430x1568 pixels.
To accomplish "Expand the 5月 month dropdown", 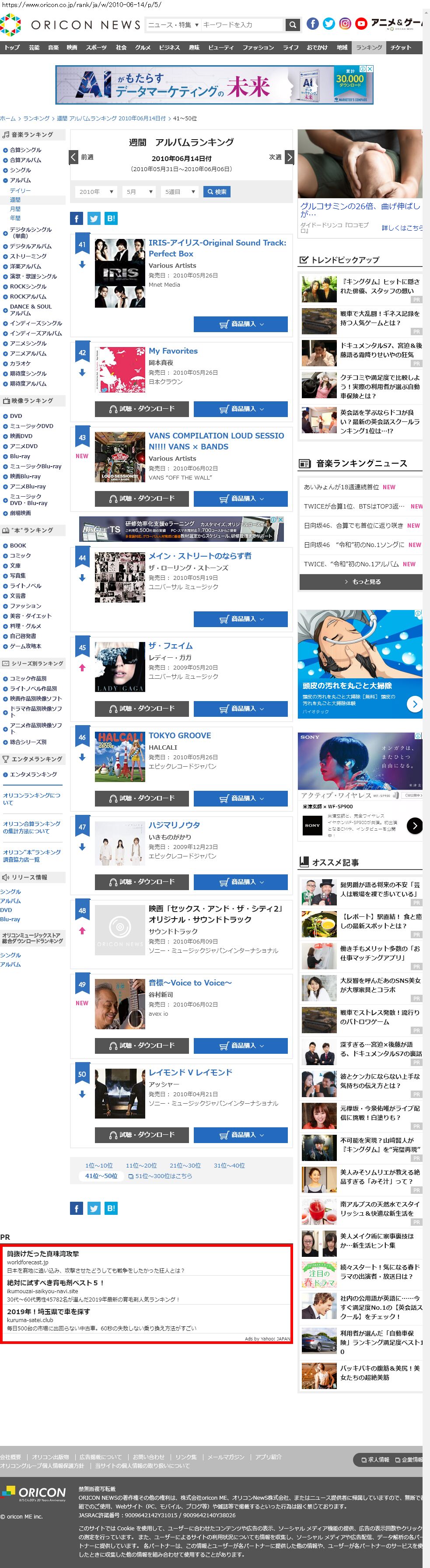I will point(139,192).
